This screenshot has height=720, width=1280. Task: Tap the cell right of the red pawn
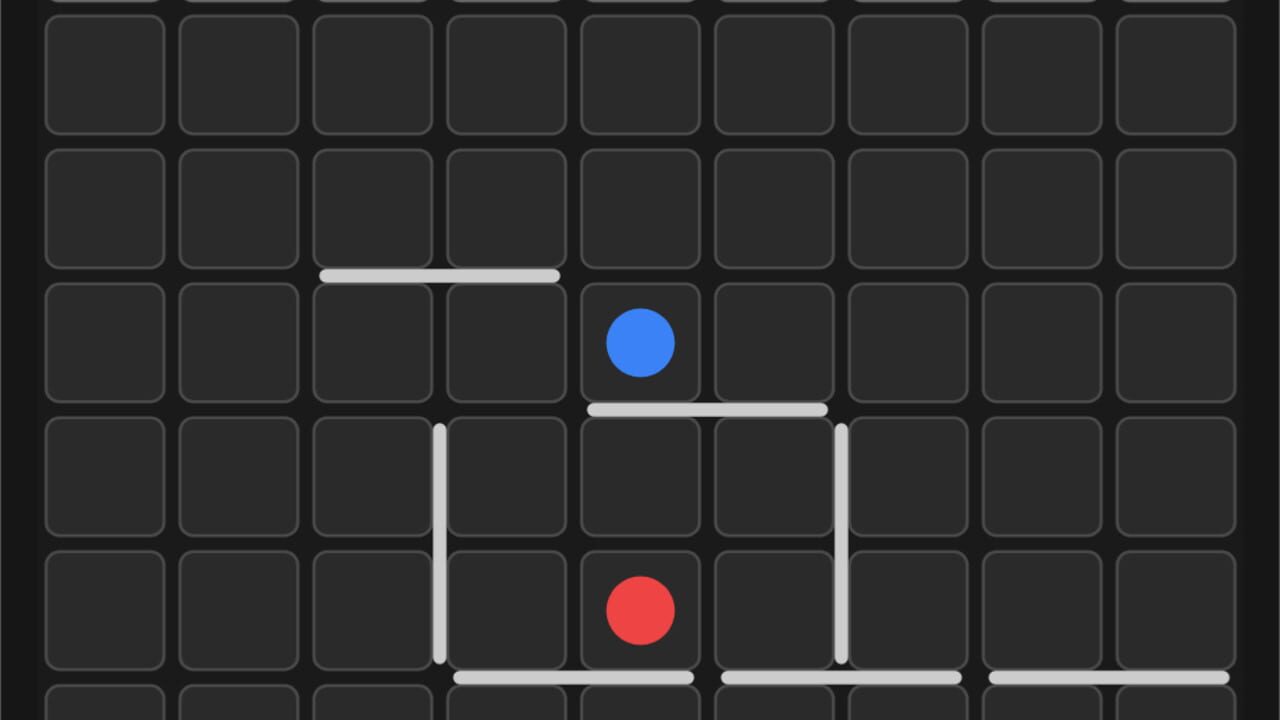coord(774,611)
